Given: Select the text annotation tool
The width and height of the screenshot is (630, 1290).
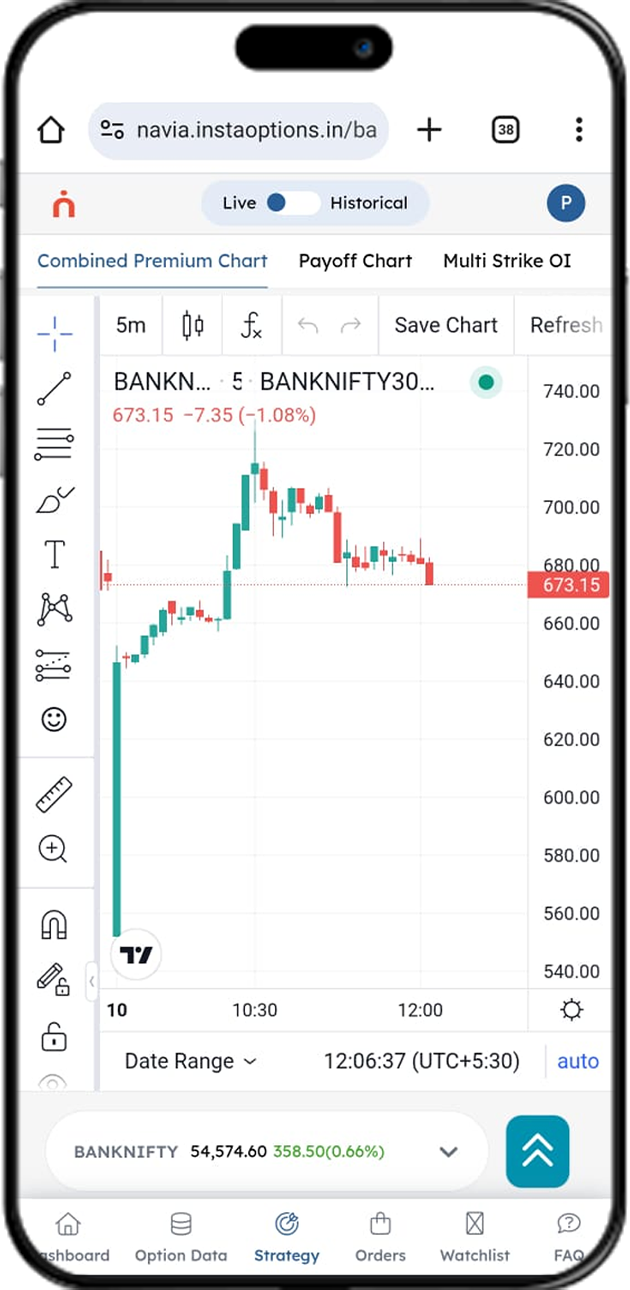Looking at the screenshot, I should [x=54, y=554].
